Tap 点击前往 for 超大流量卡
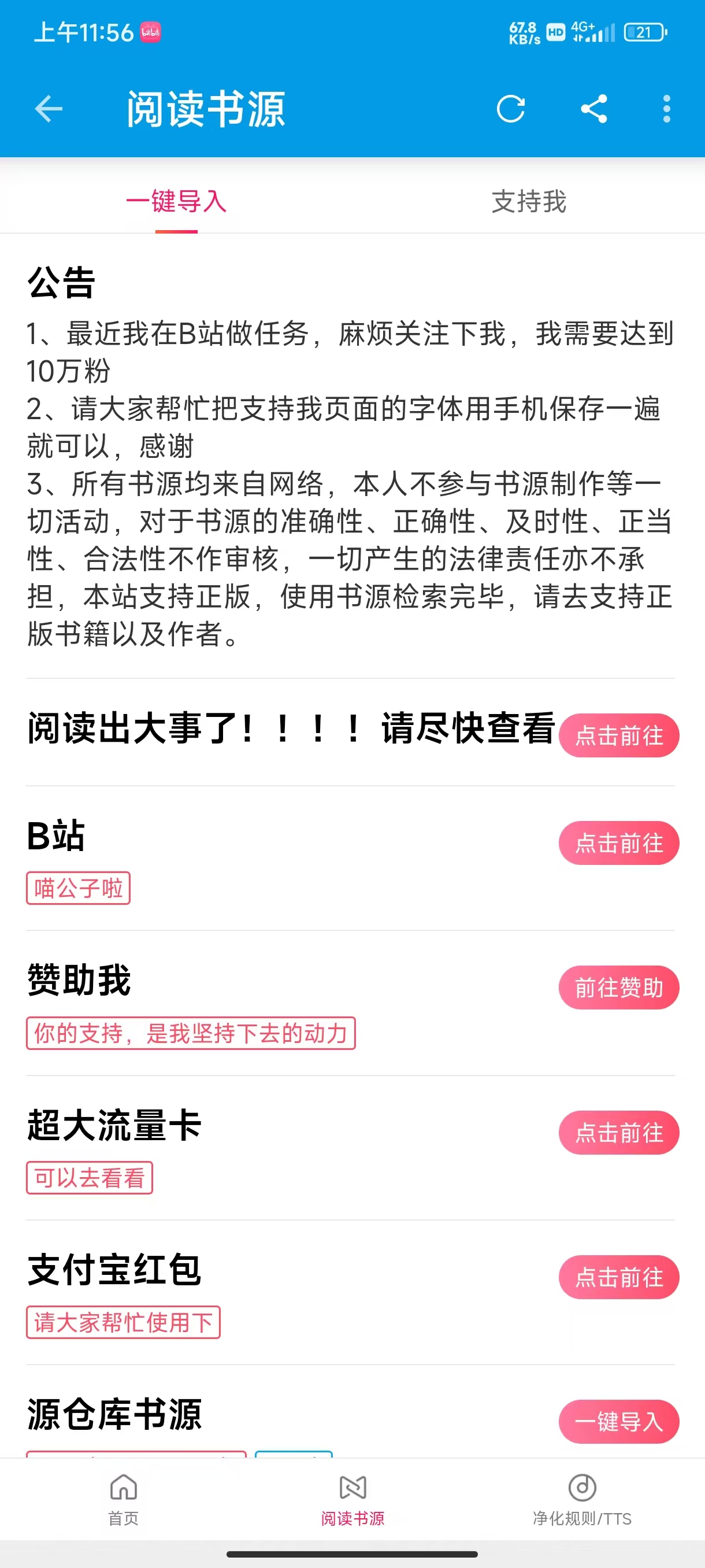This screenshot has height=1568, width=705. tap(619, 1132)
